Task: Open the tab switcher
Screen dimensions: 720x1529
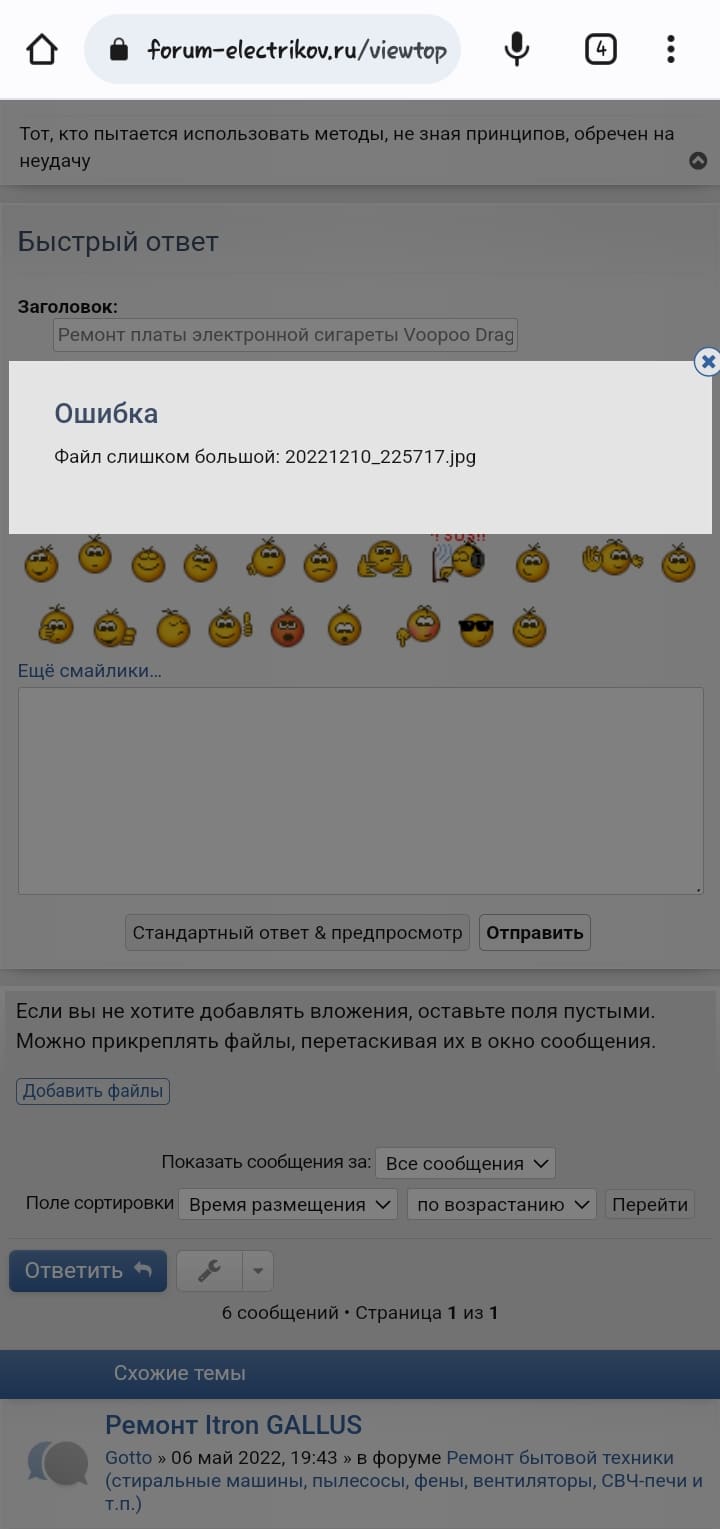Action: click(600, 49)
